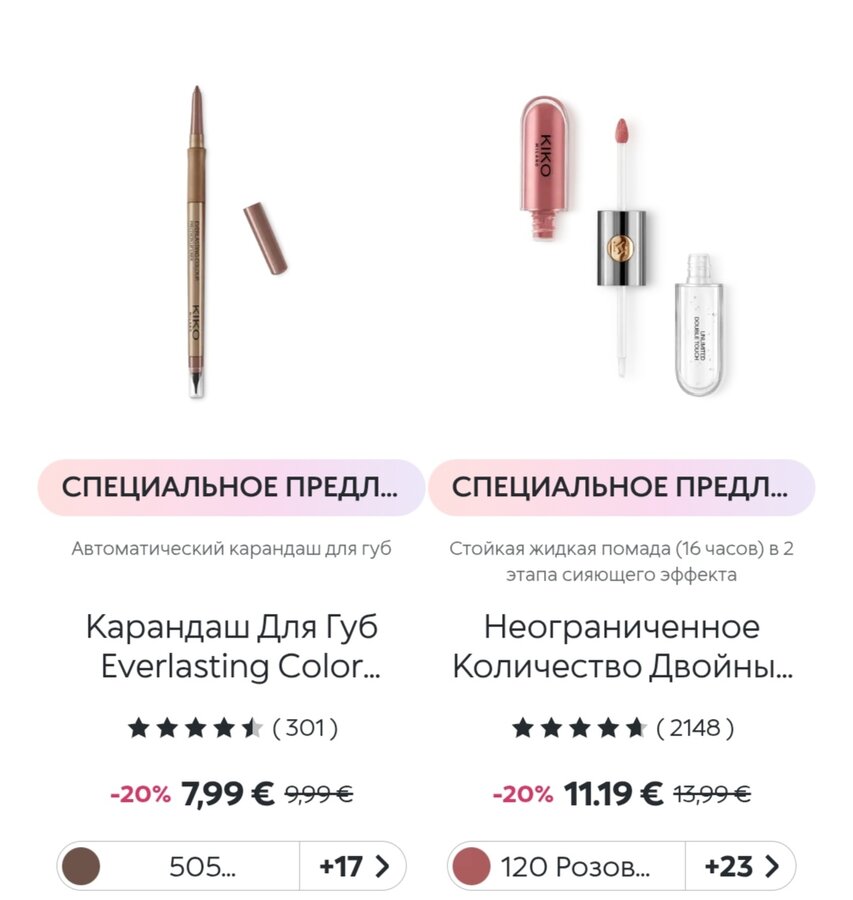Open the Неограниченное Количество Двойны… title

(621, 646)
